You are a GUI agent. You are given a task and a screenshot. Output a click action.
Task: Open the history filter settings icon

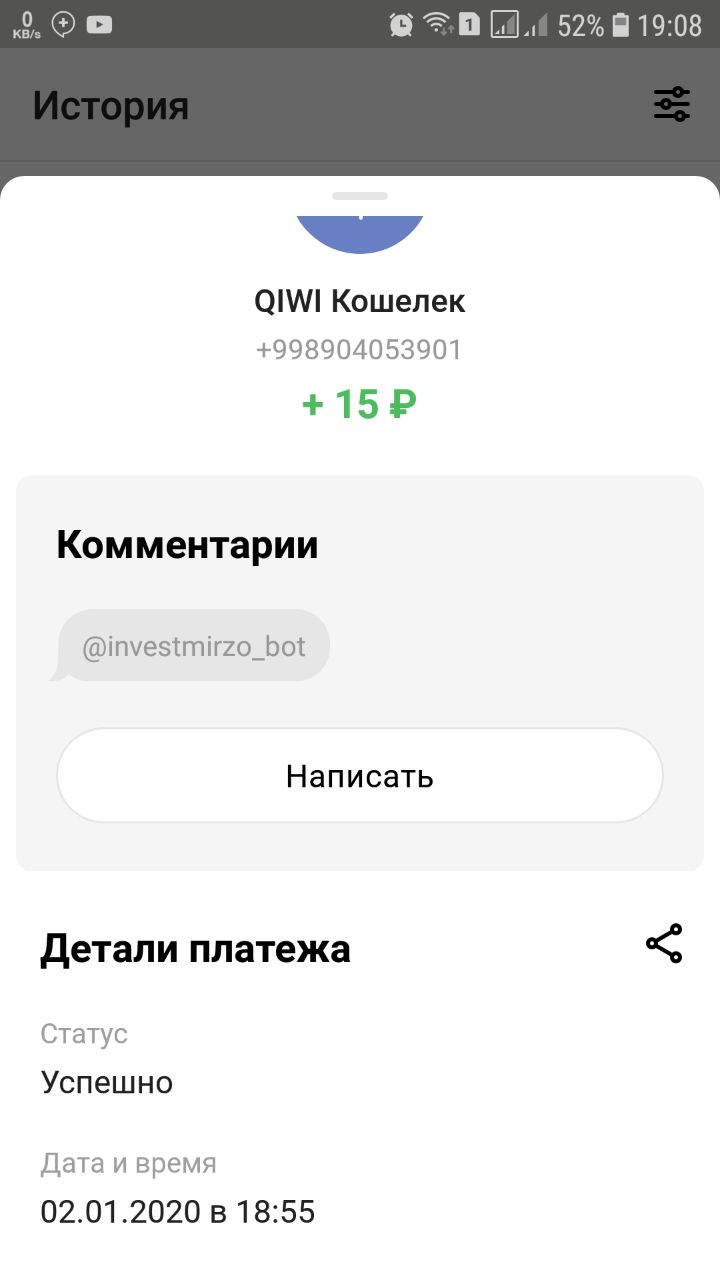tap(672, 104)
